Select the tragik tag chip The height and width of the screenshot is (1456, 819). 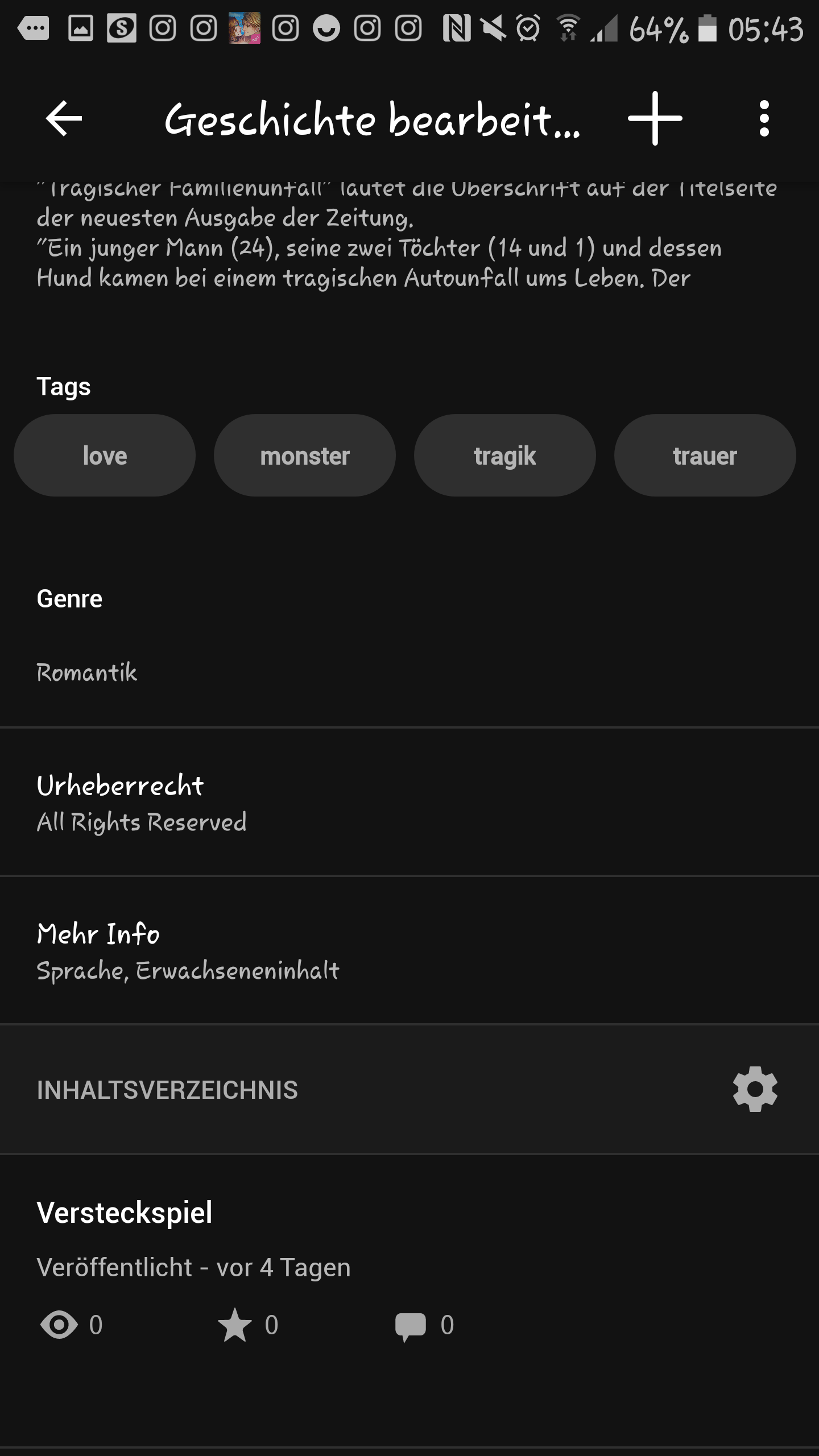[504, 454]
